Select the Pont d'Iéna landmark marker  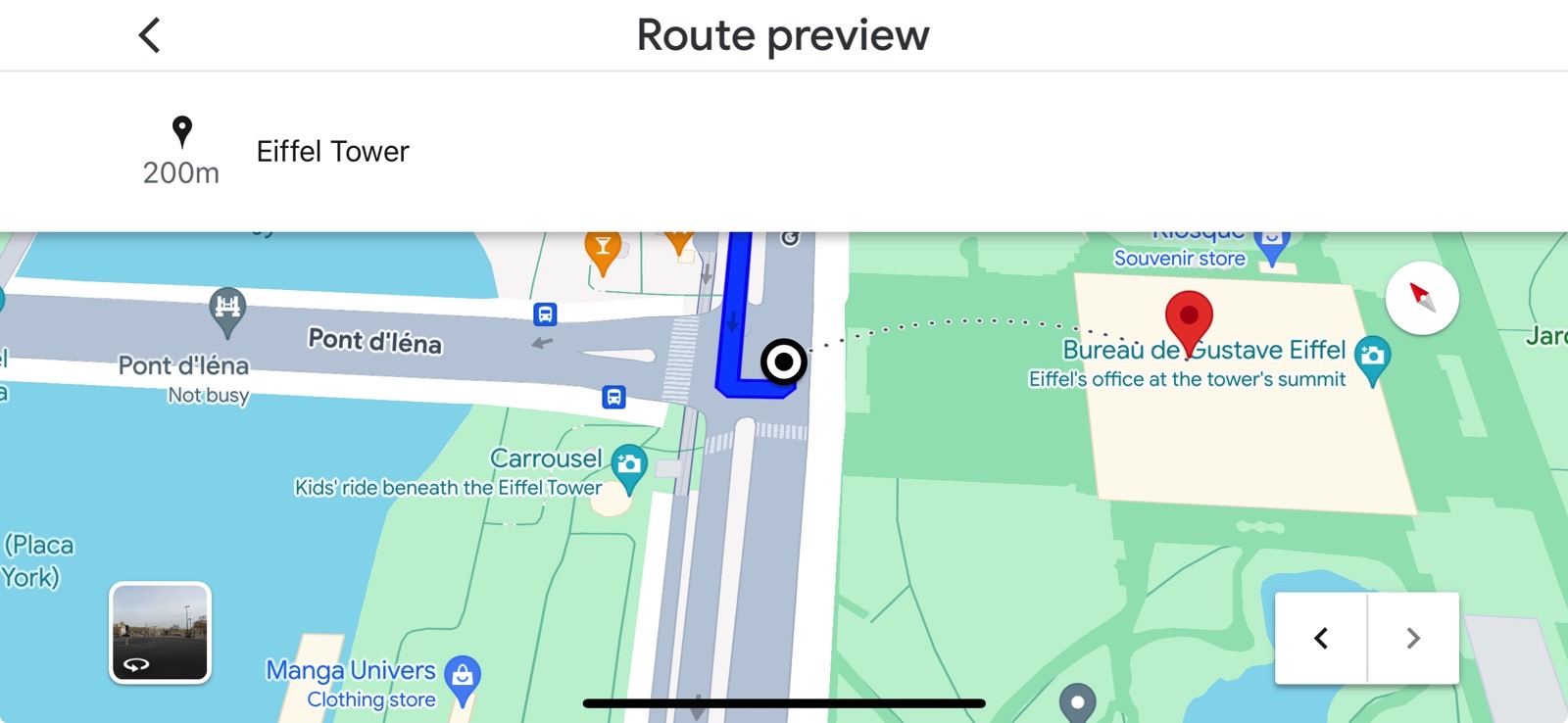[x=227, y=308]
